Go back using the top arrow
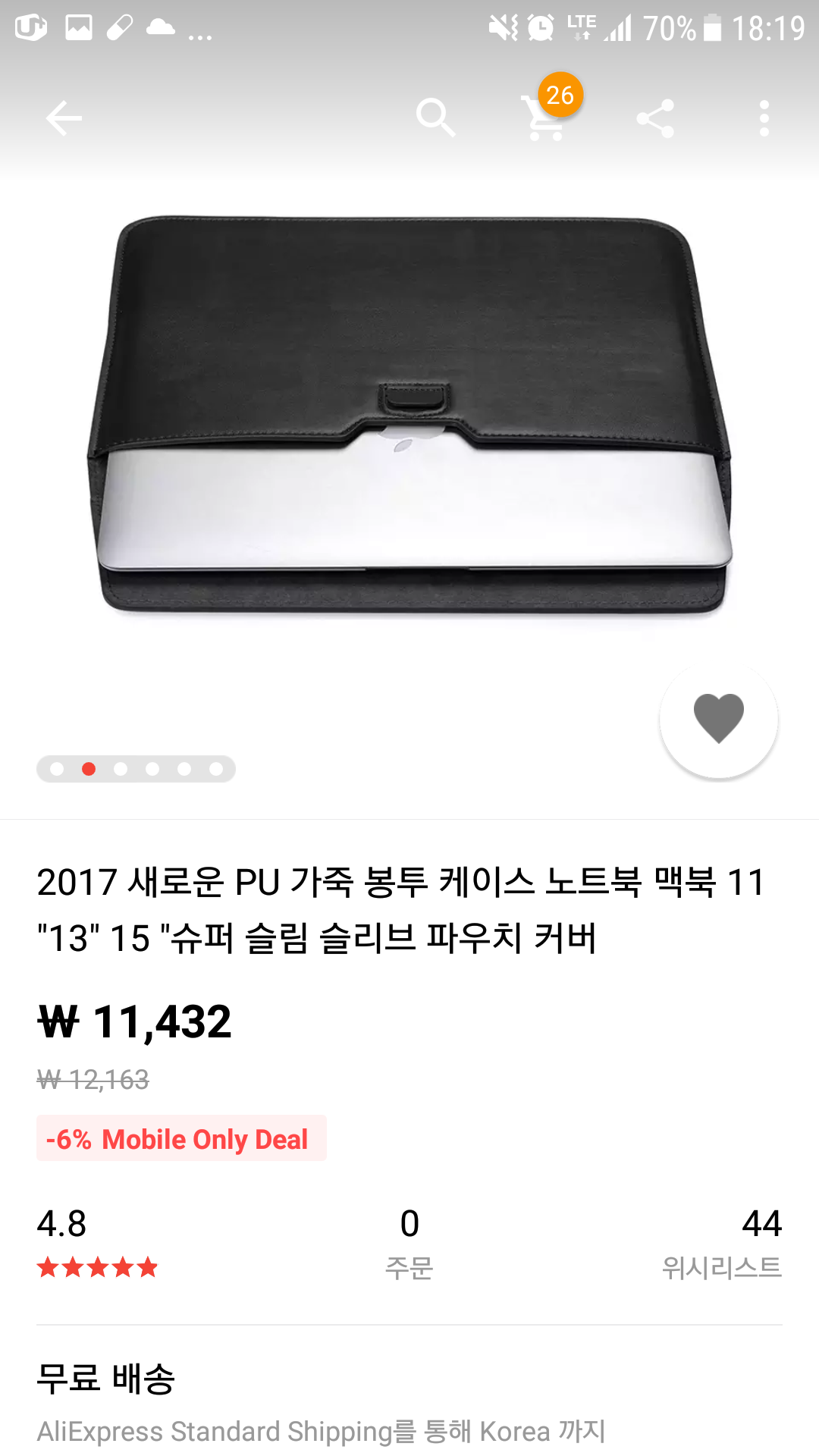Image resolution: width=819 pixels, height=1456 pixels. tap(64, 118)
